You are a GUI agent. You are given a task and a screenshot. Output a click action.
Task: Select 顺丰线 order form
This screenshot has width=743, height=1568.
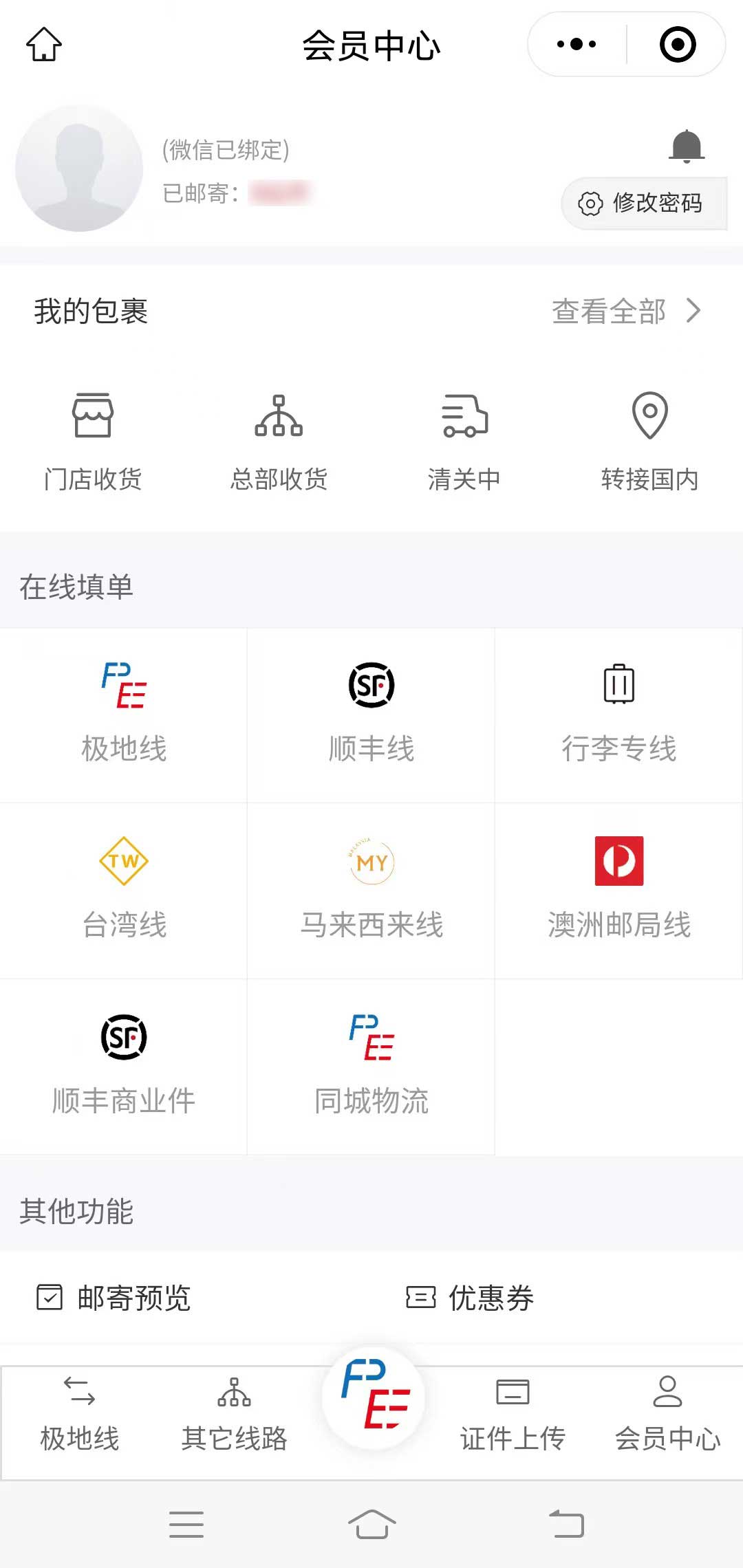click(x=371, y=715)
